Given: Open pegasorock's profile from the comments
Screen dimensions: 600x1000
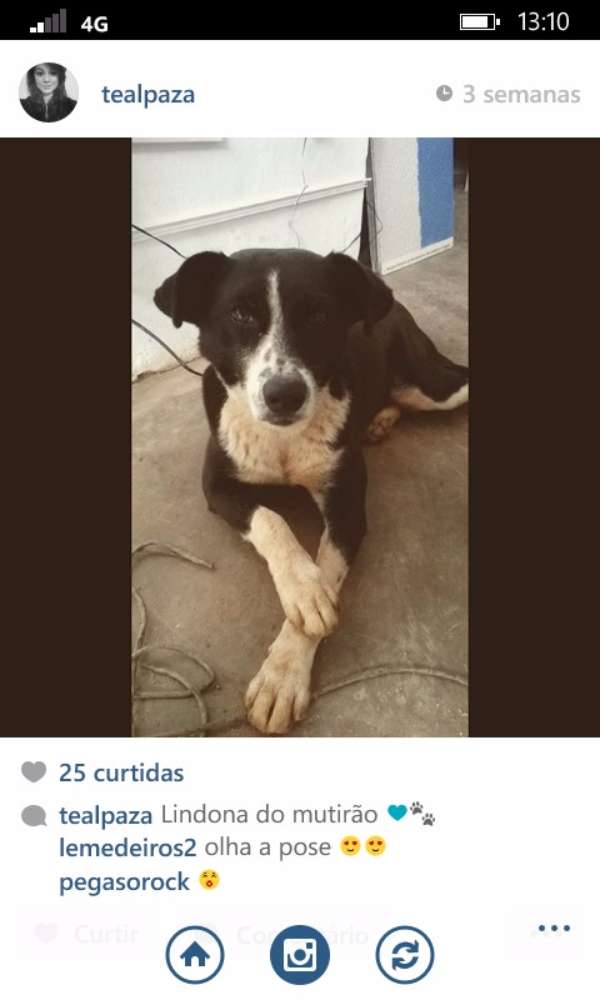Looking at the screenshot, I should click(x=124, y=882).
